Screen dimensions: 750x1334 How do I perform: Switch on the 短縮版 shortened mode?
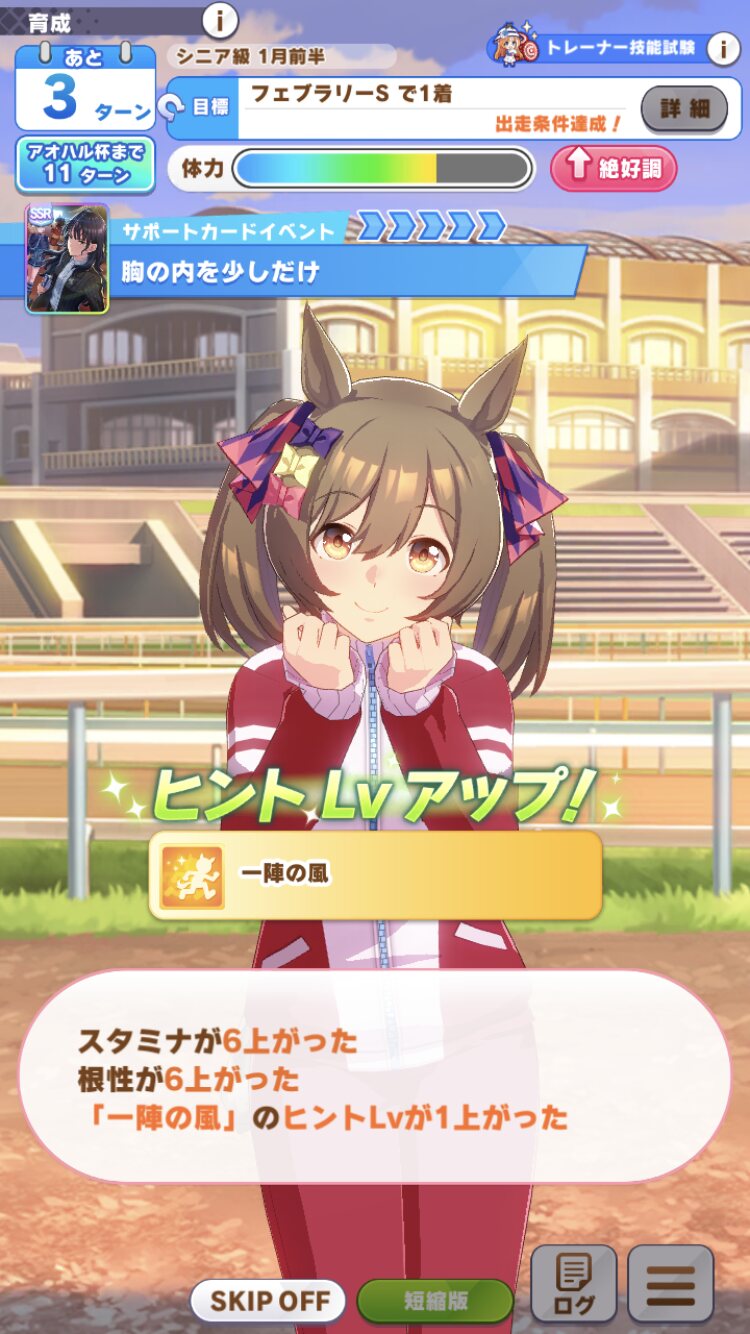pos(436,1301)
